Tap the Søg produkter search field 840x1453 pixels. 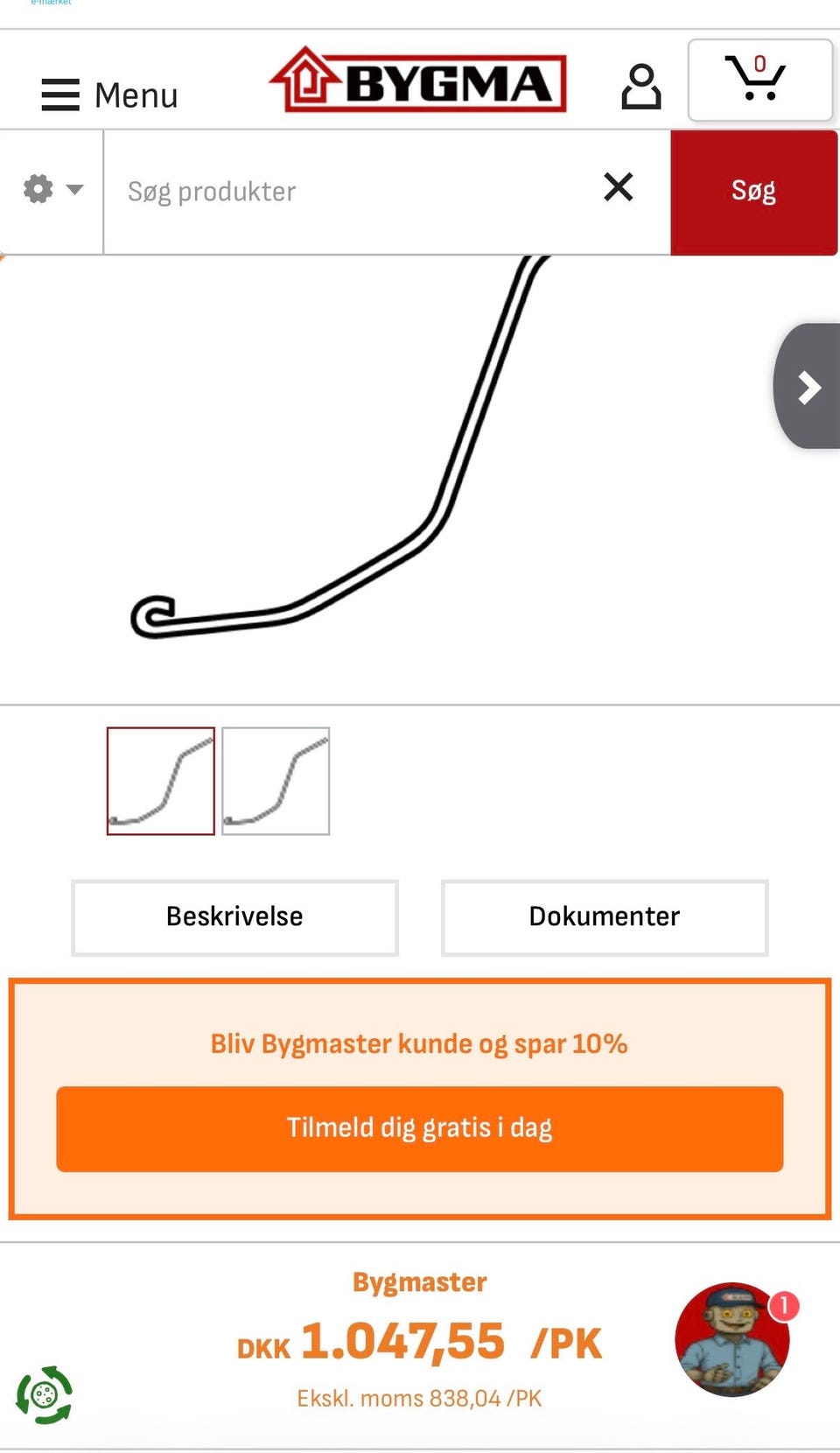350,192
